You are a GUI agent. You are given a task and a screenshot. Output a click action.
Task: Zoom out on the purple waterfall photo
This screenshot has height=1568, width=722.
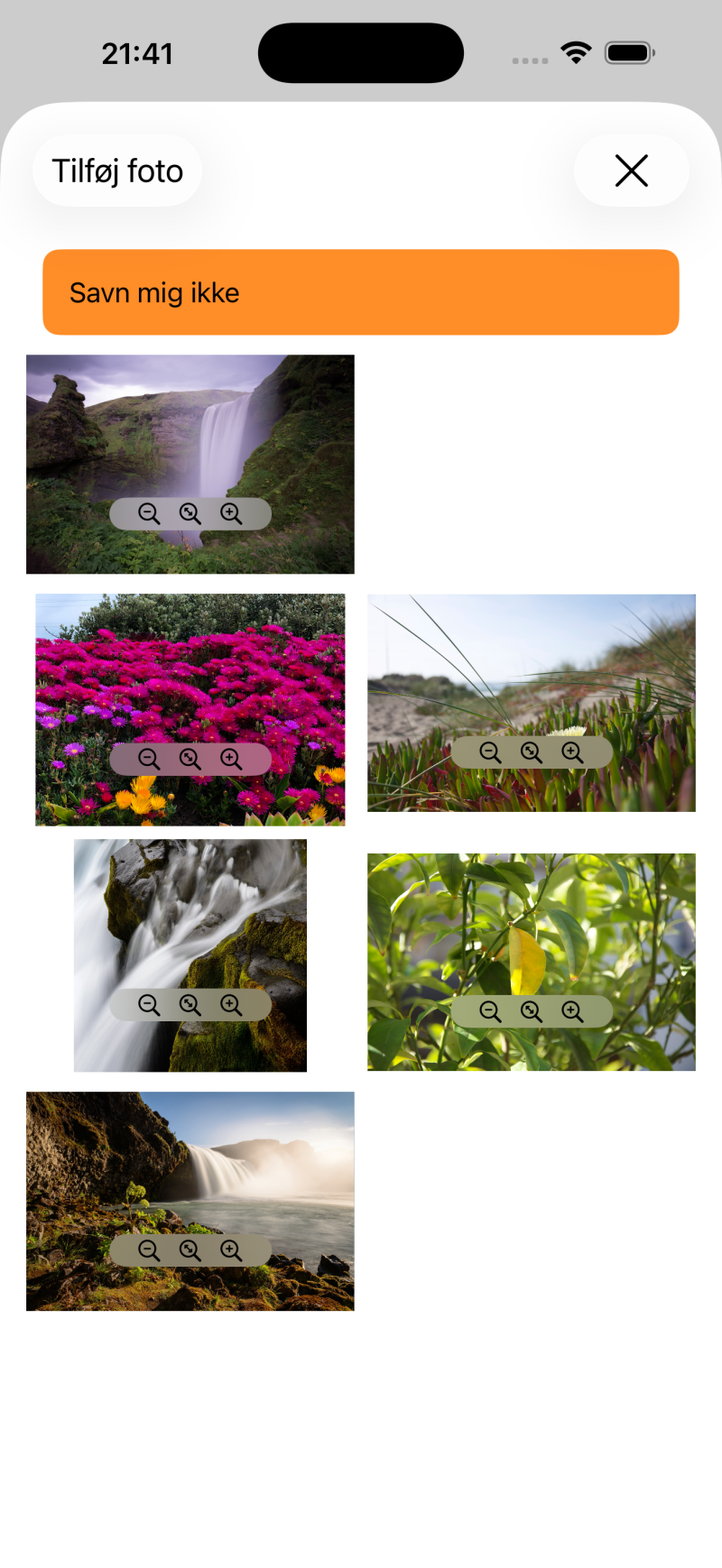(x=149, y=514)
